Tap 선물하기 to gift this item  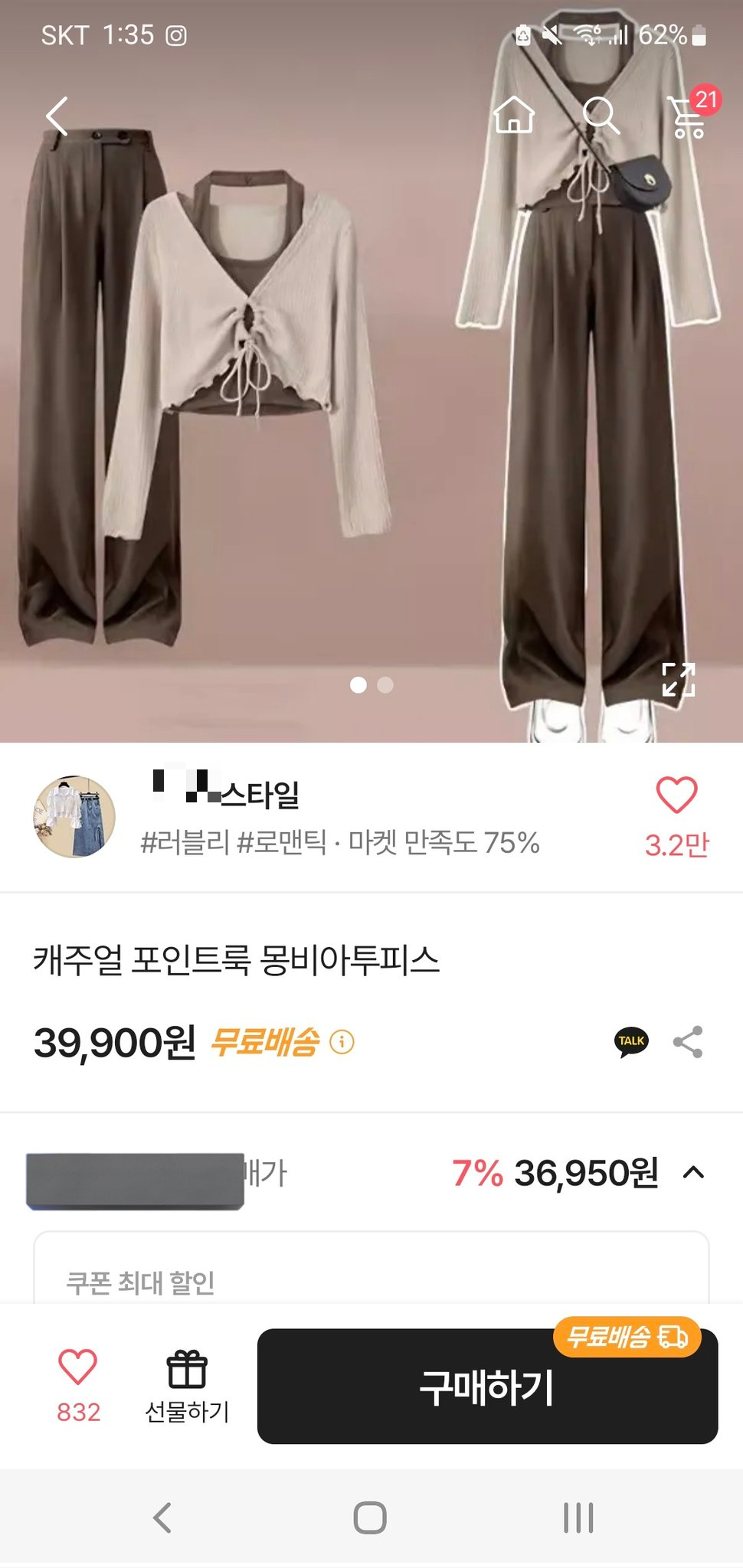point(187,1386)
